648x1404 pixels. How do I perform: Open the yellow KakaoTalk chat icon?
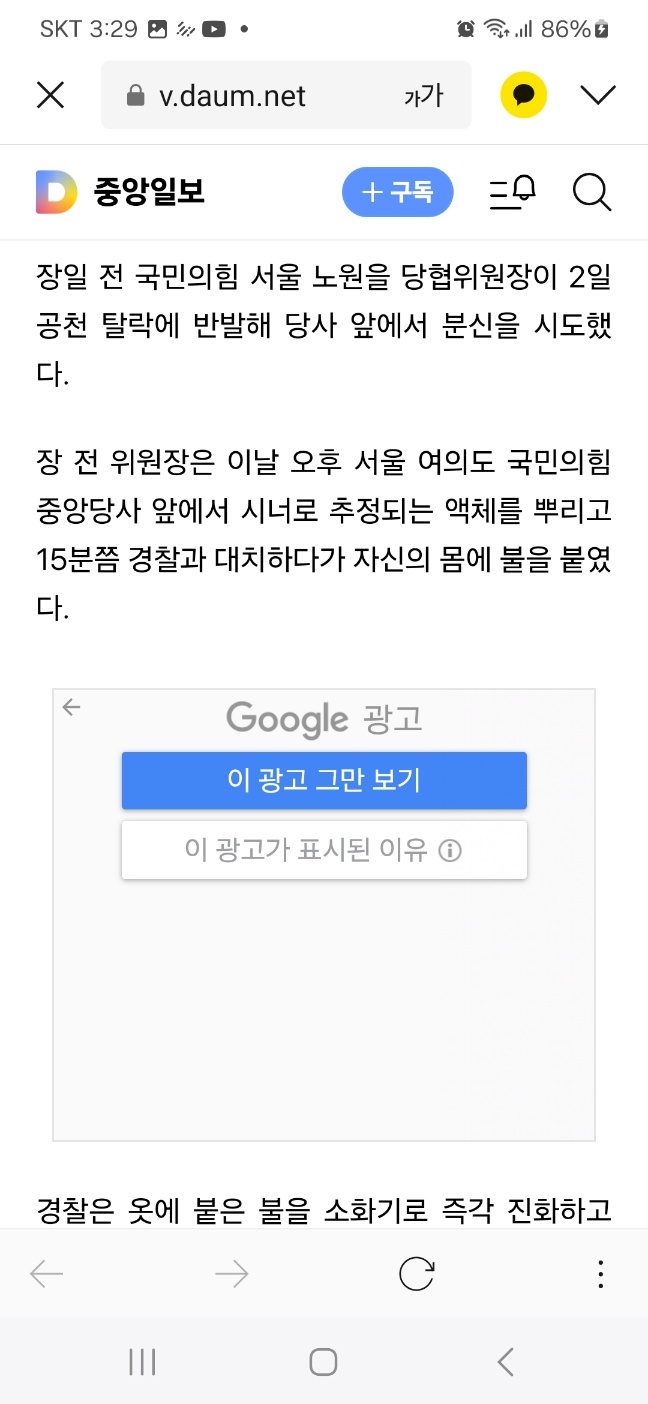[x=524, y=95]
